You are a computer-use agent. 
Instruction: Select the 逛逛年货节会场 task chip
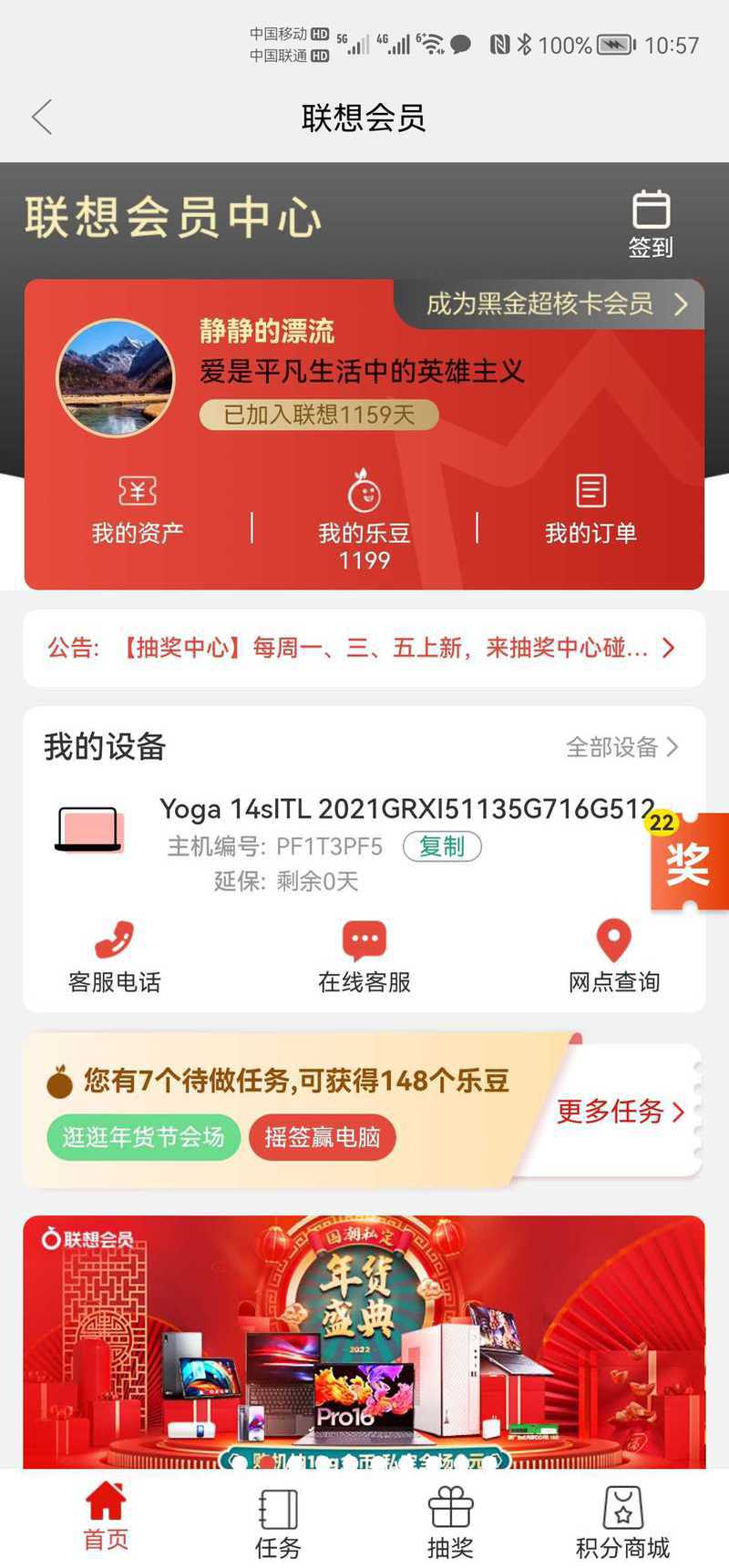(143, 1137)
